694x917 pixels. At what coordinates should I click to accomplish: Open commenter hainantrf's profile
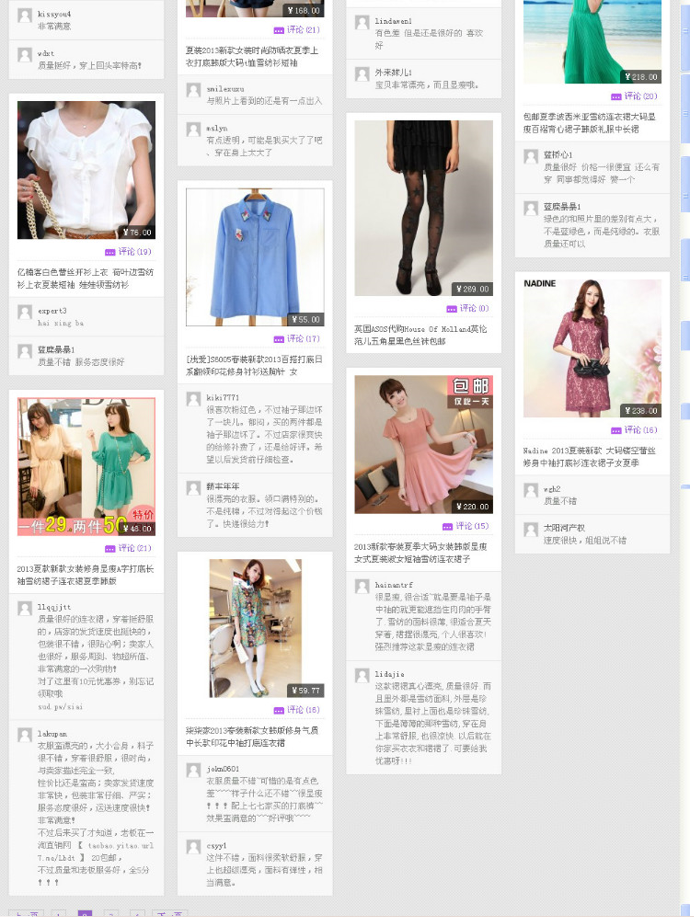pyautogui.click(x=393, y=585)
